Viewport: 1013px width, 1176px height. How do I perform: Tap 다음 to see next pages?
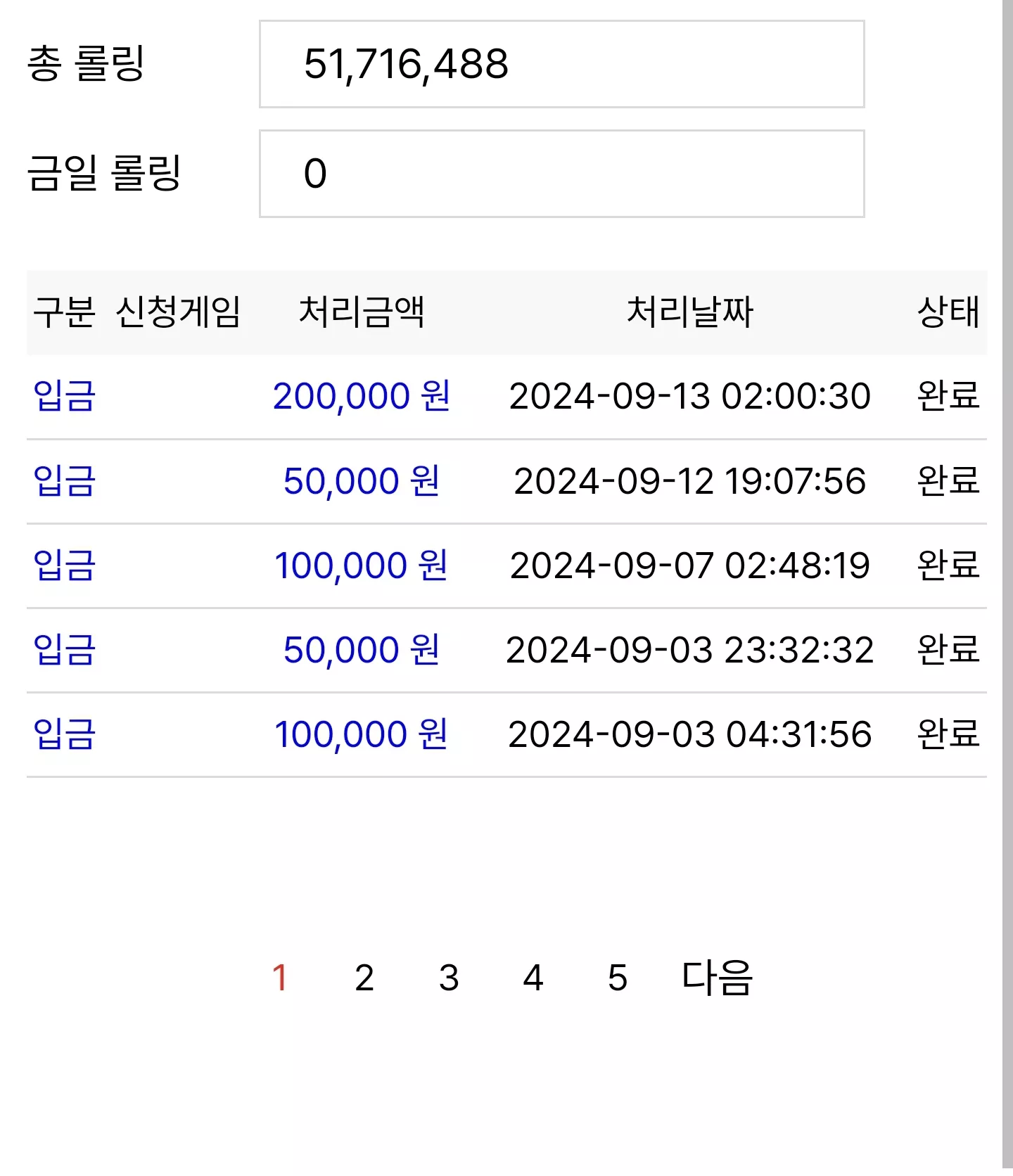(717, 978)
